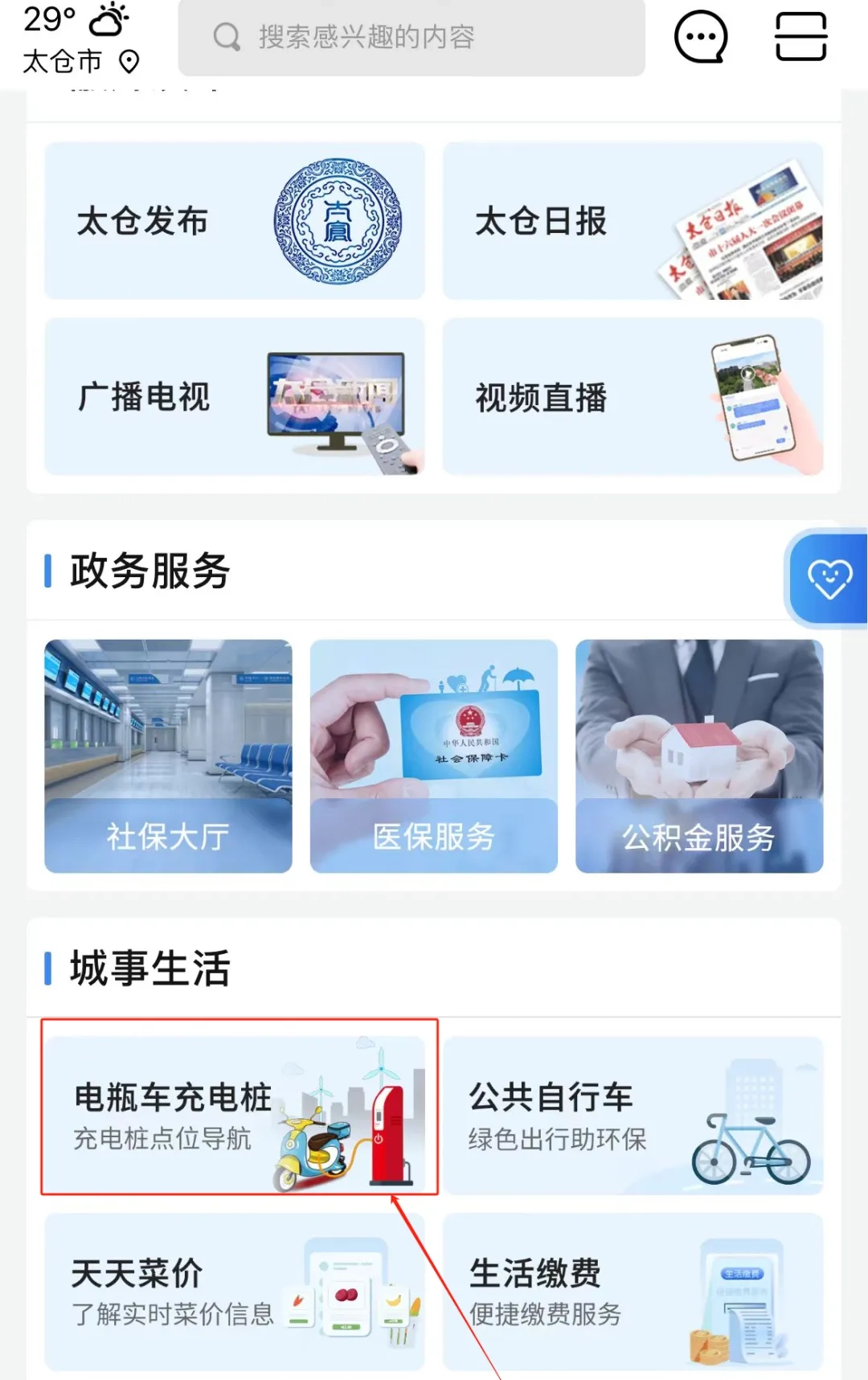868x1380 pixels.
Task: Open the 视频直播 card
Action: [633, 396]
